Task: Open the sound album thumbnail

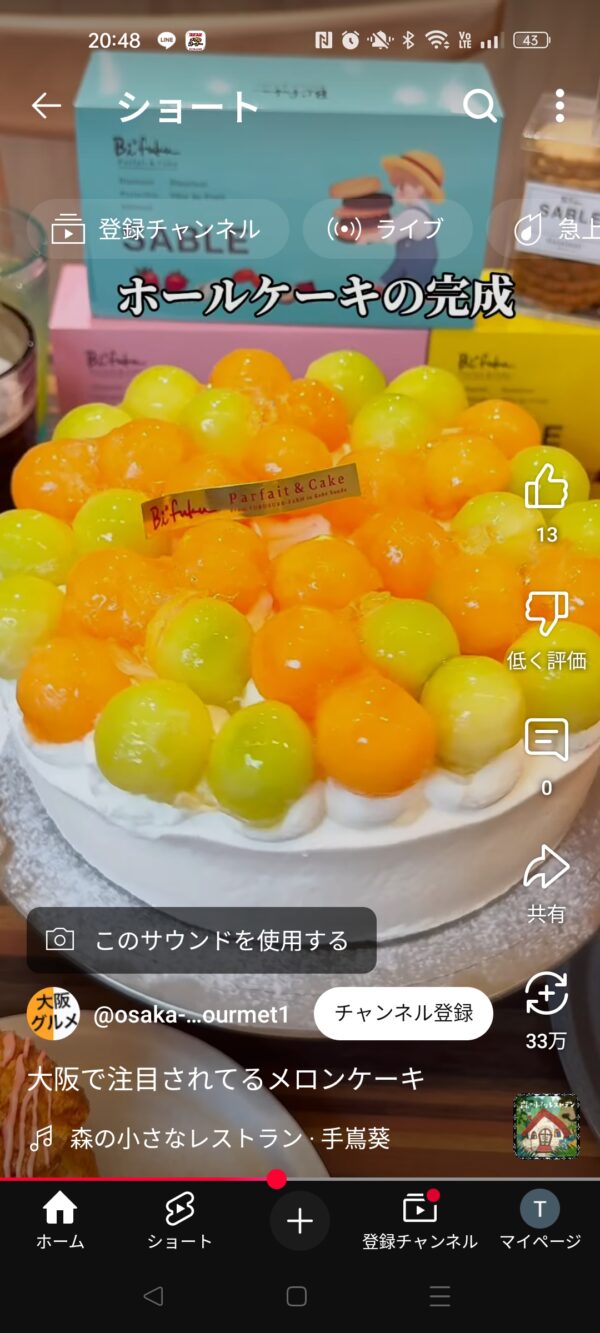Action: click(x=546, y=1126)
